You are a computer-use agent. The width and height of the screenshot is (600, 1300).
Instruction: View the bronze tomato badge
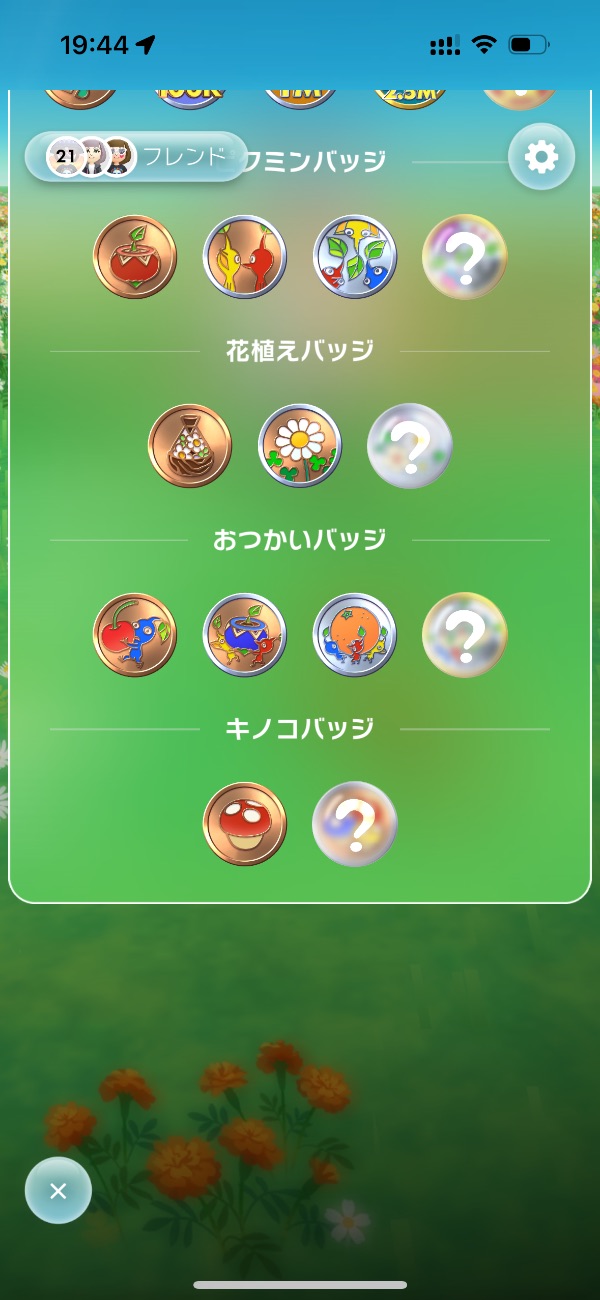pyautogui.click(x=135, y=257)
